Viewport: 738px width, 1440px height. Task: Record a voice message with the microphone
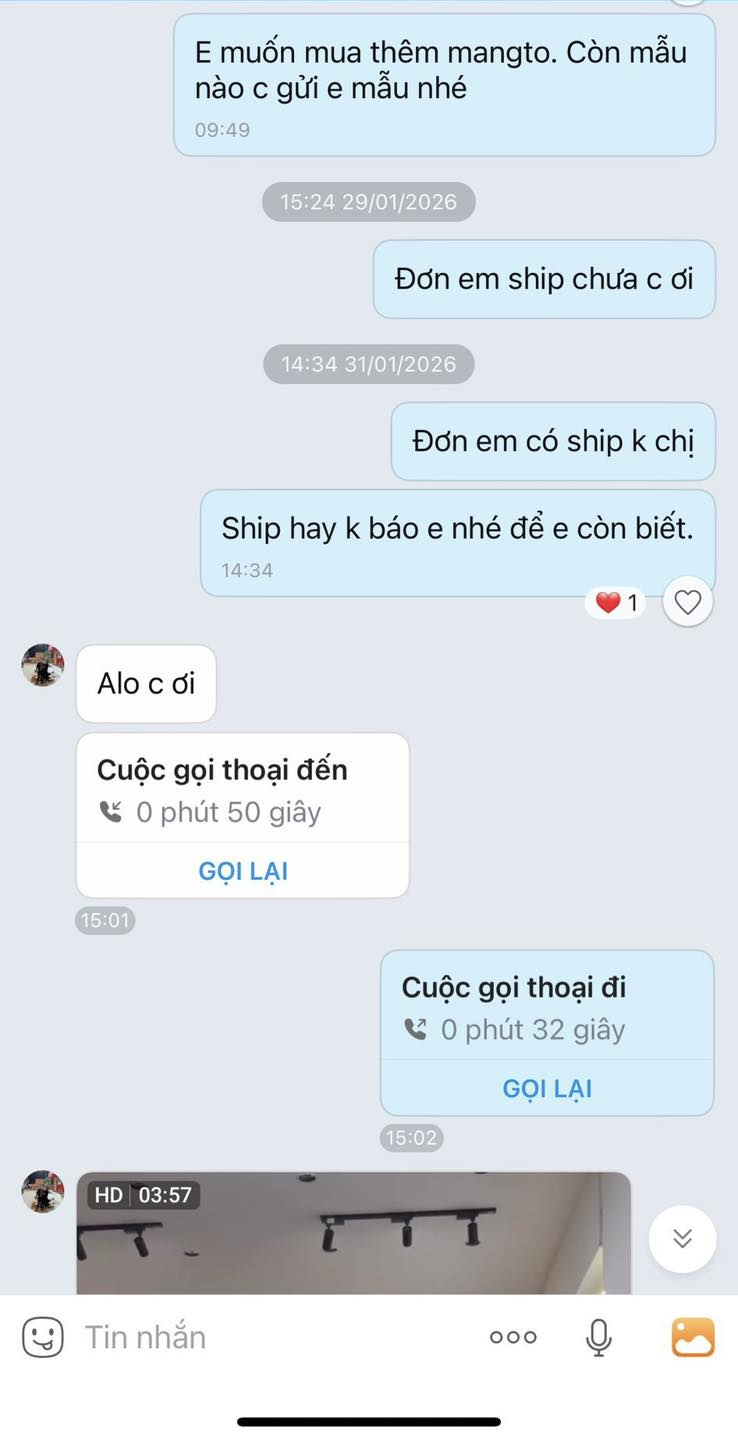click(x=599, y=1337)
